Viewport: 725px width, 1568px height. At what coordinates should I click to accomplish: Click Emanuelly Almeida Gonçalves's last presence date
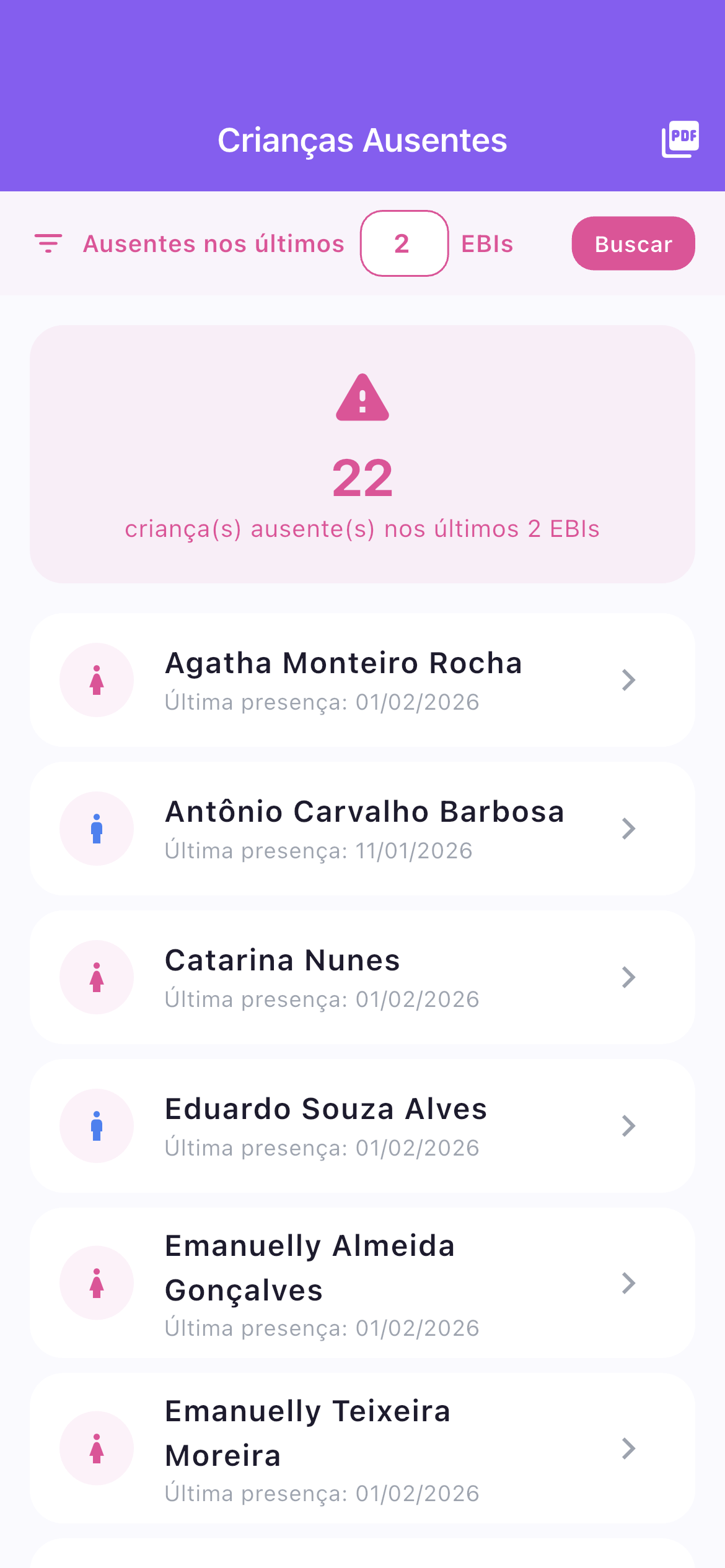[322, 1328]
